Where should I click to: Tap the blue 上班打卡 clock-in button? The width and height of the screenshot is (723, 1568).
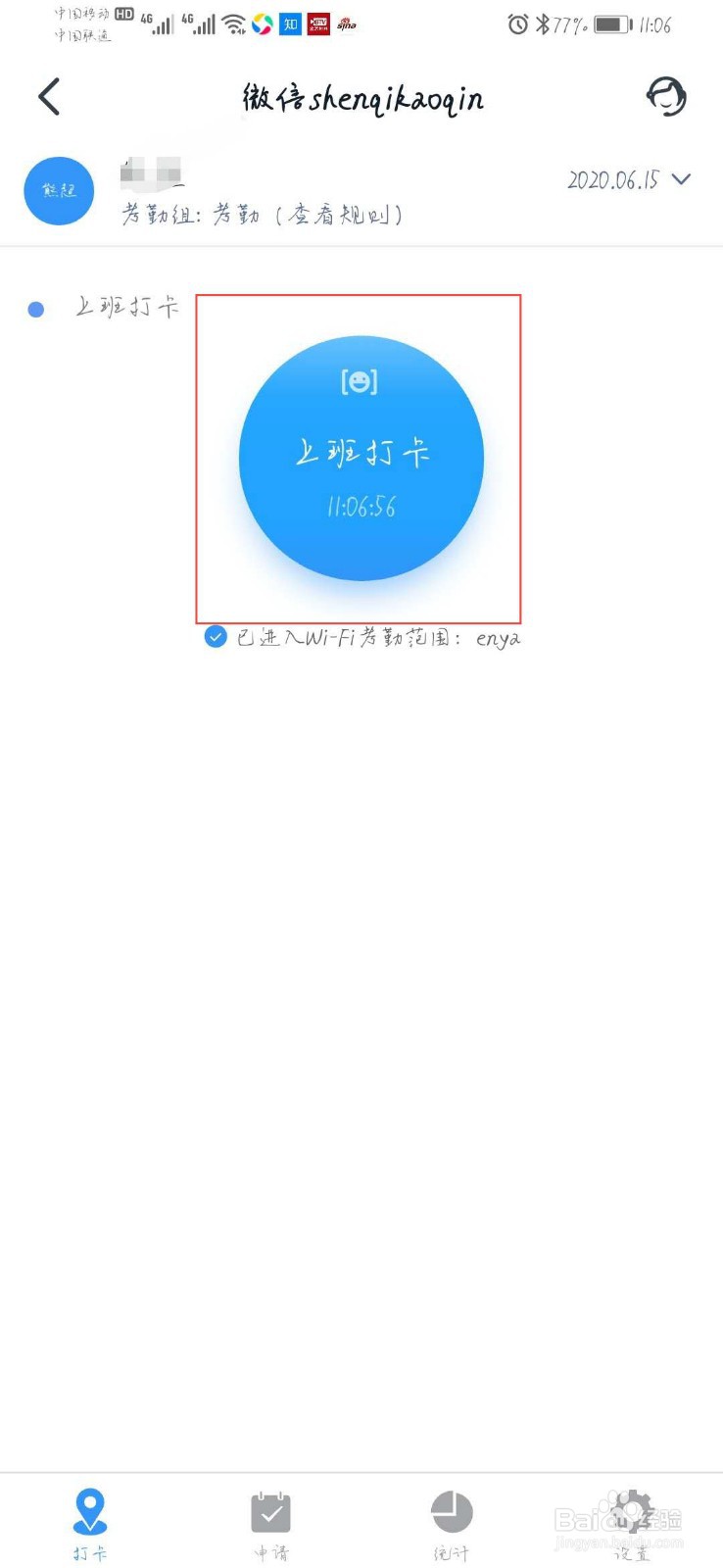tap(361, 459)
